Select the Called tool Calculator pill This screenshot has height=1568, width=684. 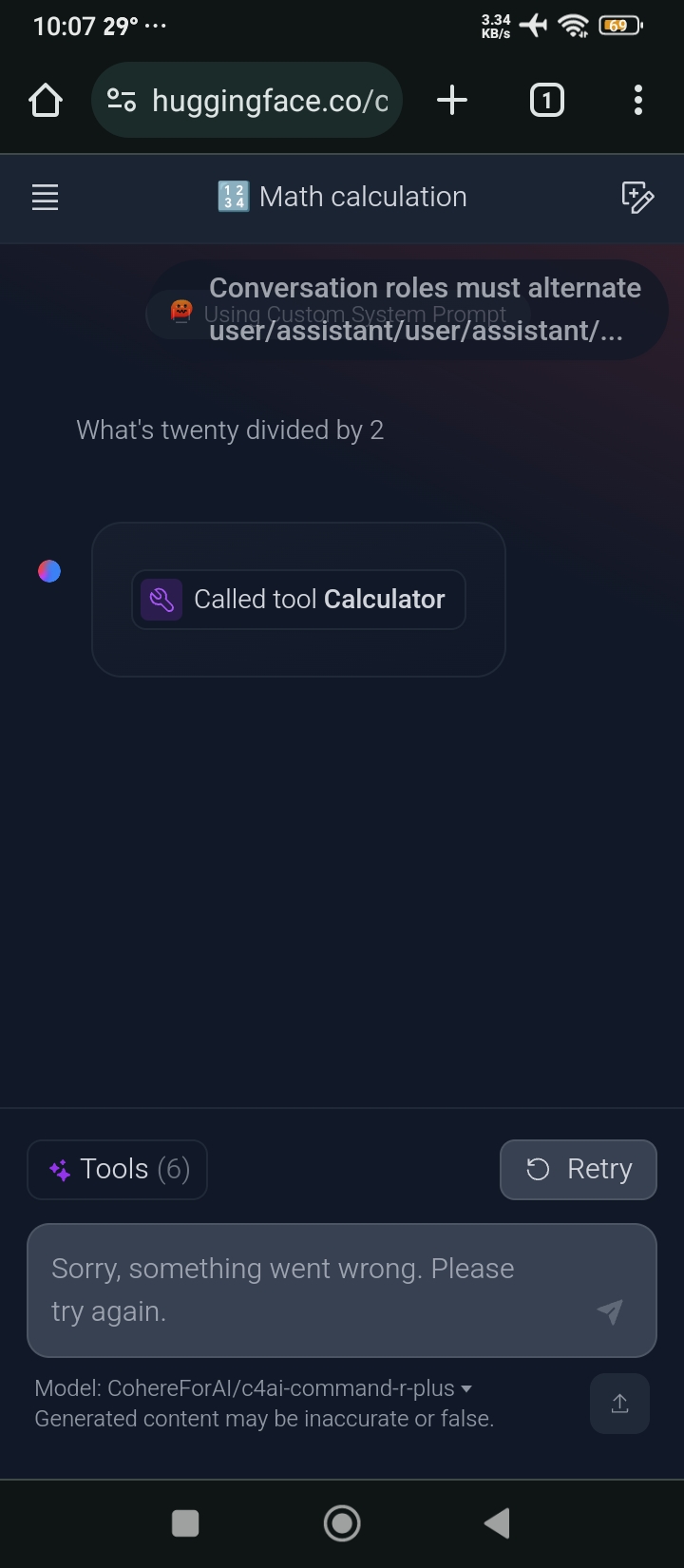click(x=298, y=600)
